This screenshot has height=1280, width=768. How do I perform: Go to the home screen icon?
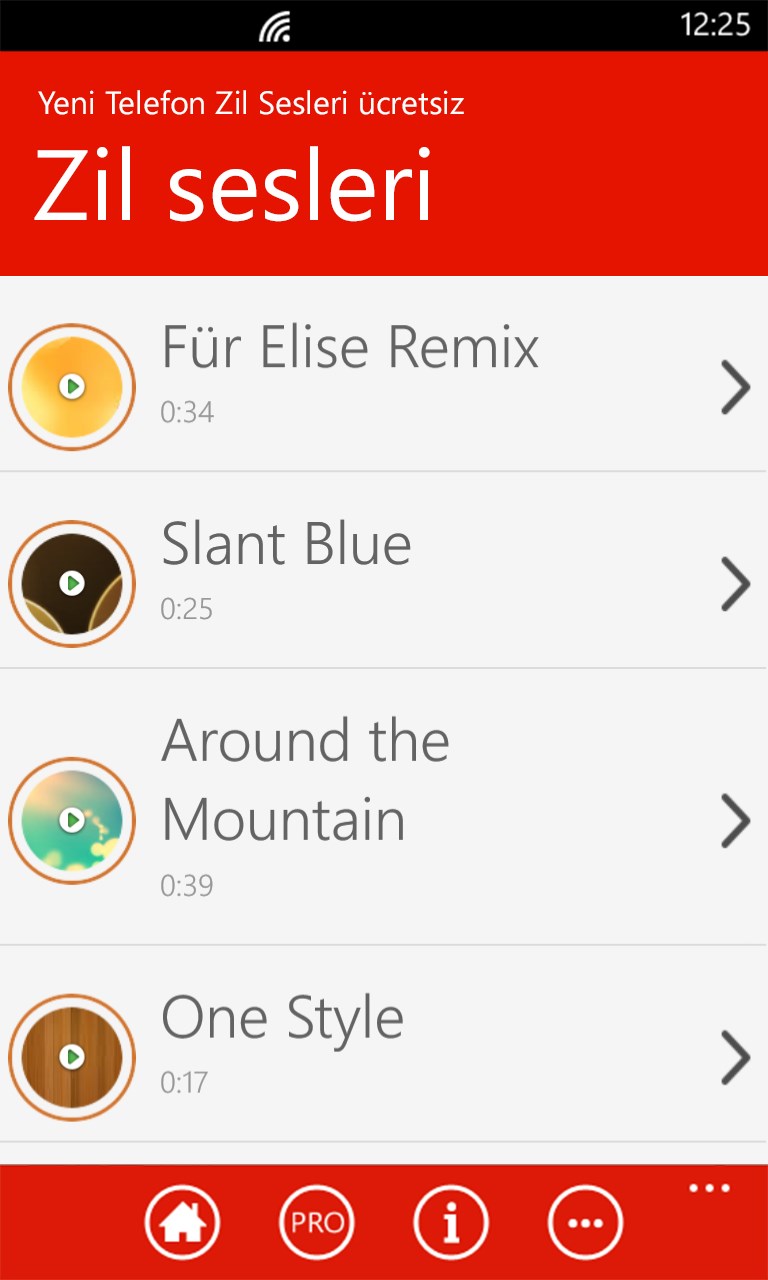pos(182,1222)
